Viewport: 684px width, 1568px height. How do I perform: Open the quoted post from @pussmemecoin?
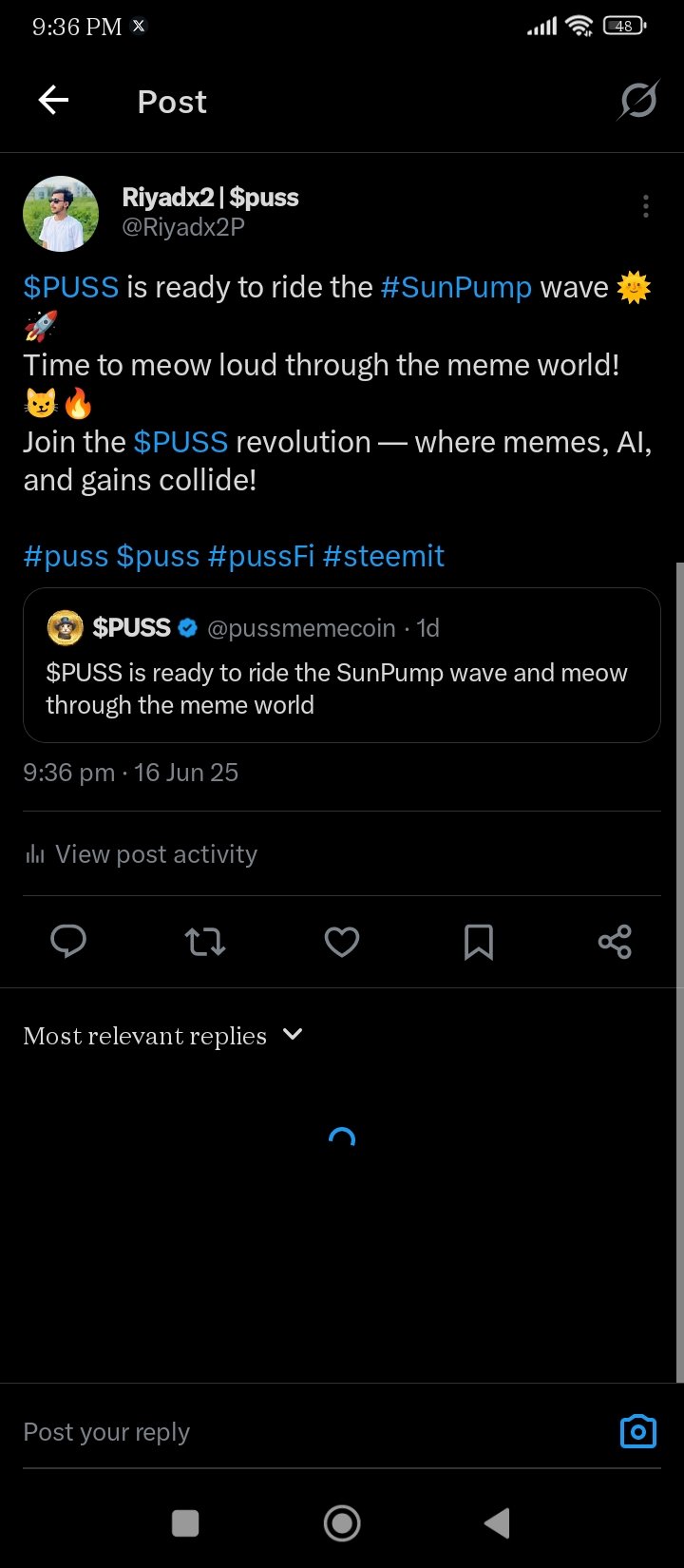point(342,665)
